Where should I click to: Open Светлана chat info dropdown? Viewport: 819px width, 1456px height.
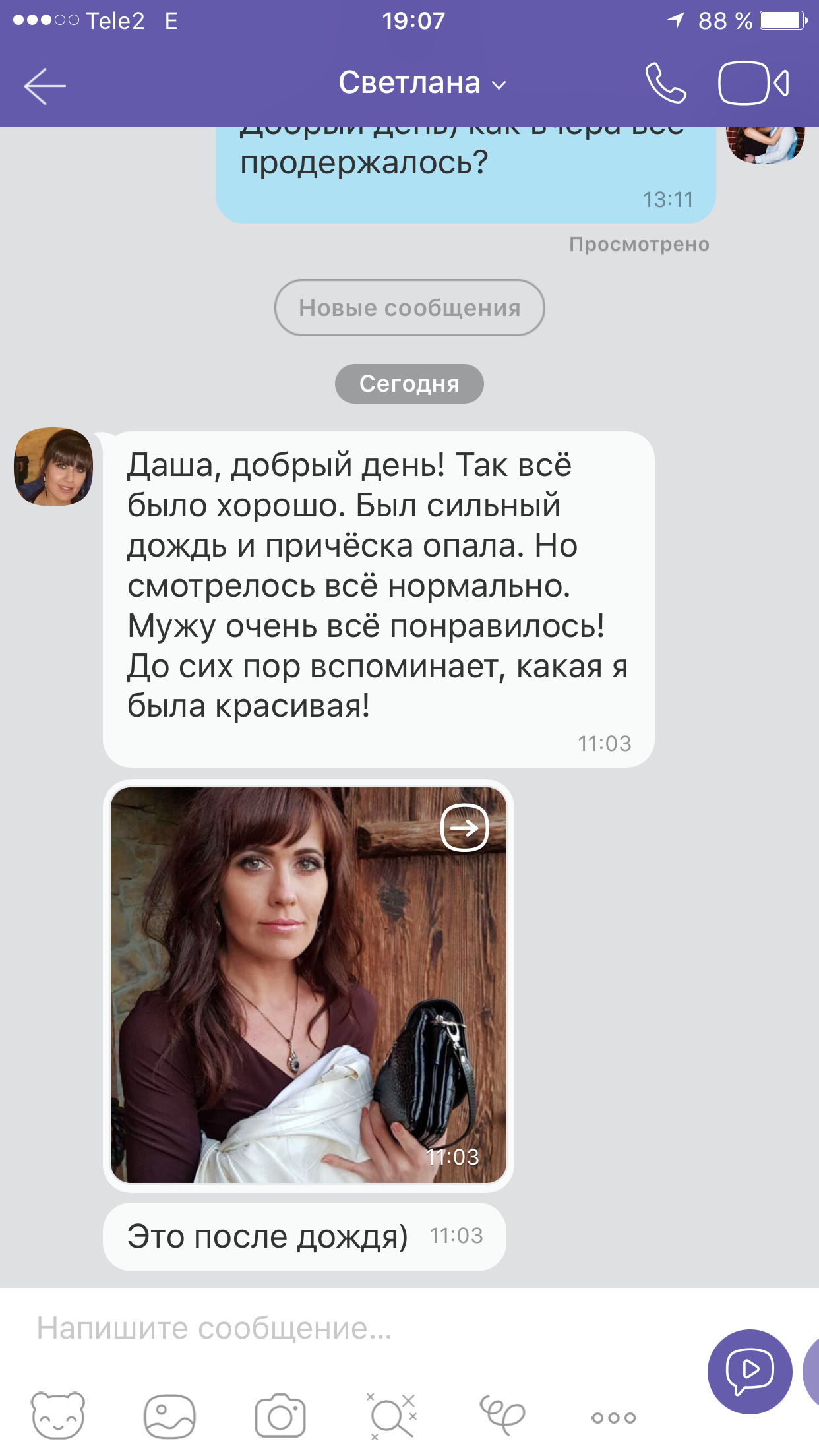422,84
